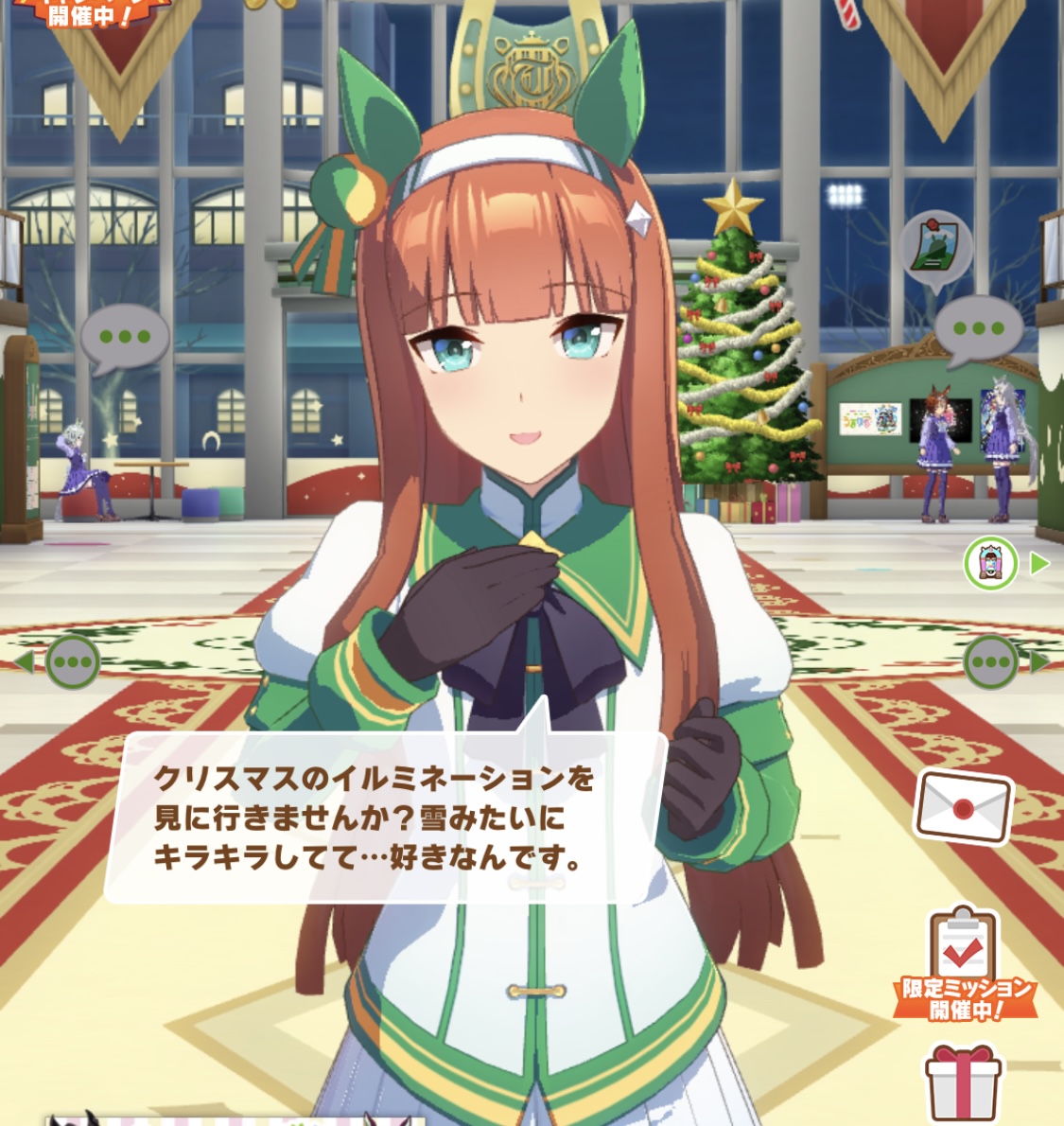This screenshot has width=1064, height=1126.
Task: Open the poster picture speech bubble
Action: (935, 249)
